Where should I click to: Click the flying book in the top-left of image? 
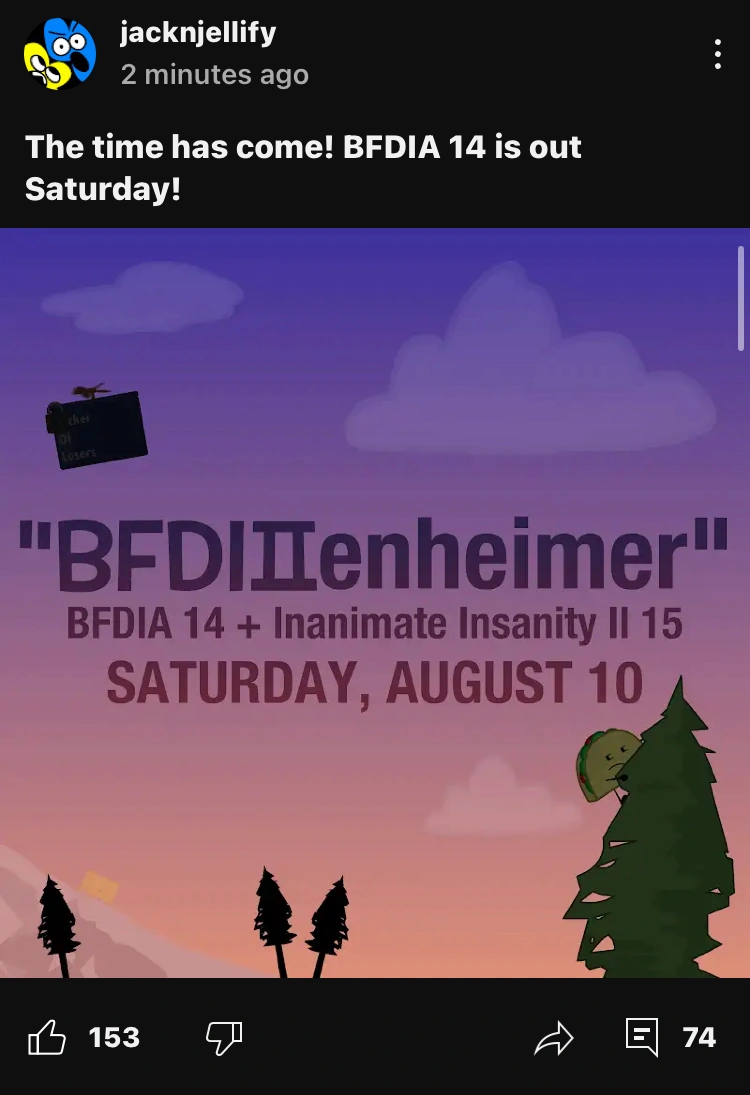point(97,428)
